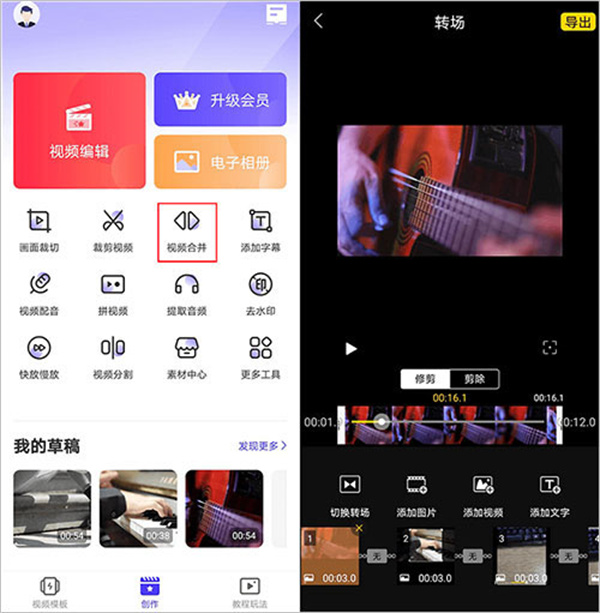Image resolution: width=600 pixels, height=613 pixels.
Task: Switch to the 剪除 segment option
Action: 475,379
